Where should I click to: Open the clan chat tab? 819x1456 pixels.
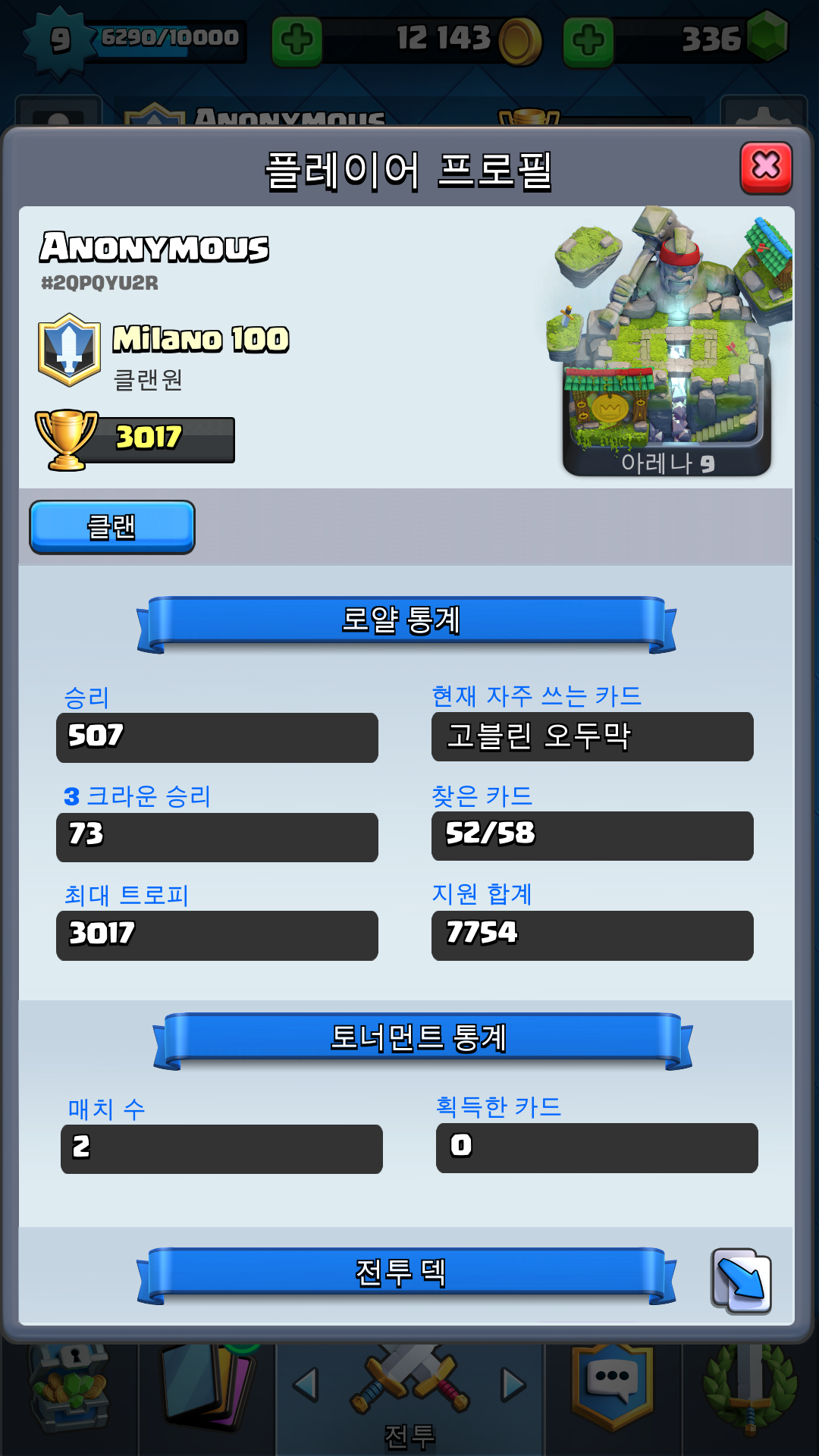click(612, 1388)
